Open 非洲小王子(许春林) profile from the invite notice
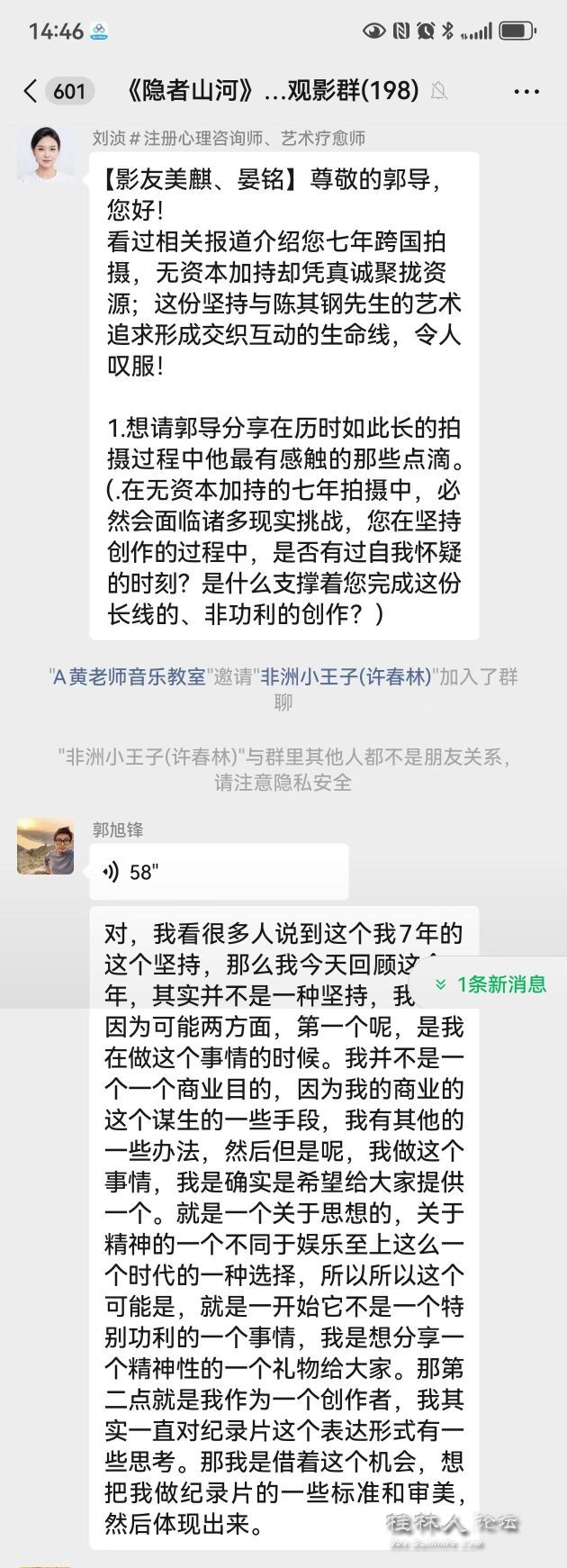 [x=346, y=676]
